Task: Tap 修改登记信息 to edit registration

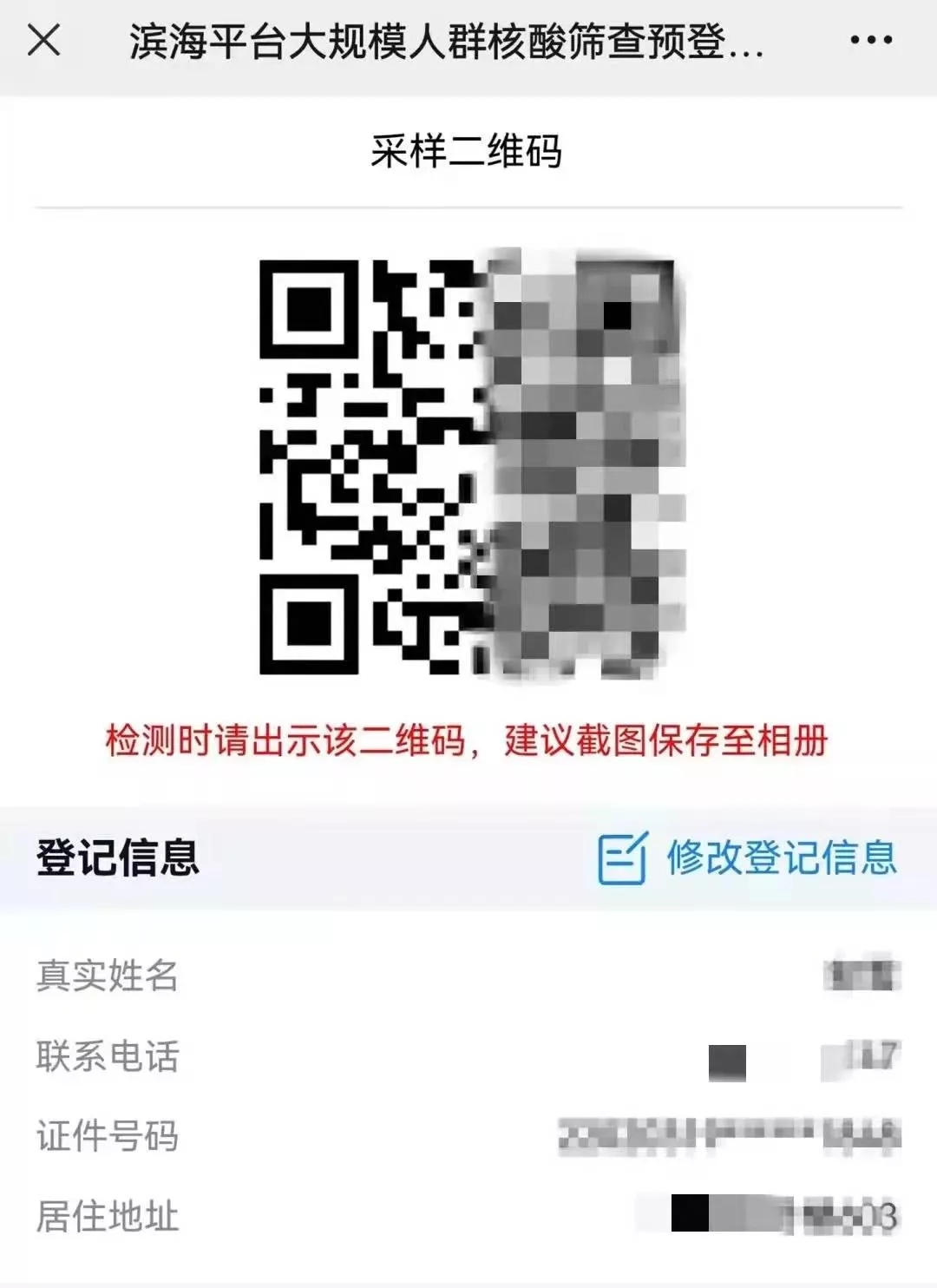Action: (x=748, y=858)
